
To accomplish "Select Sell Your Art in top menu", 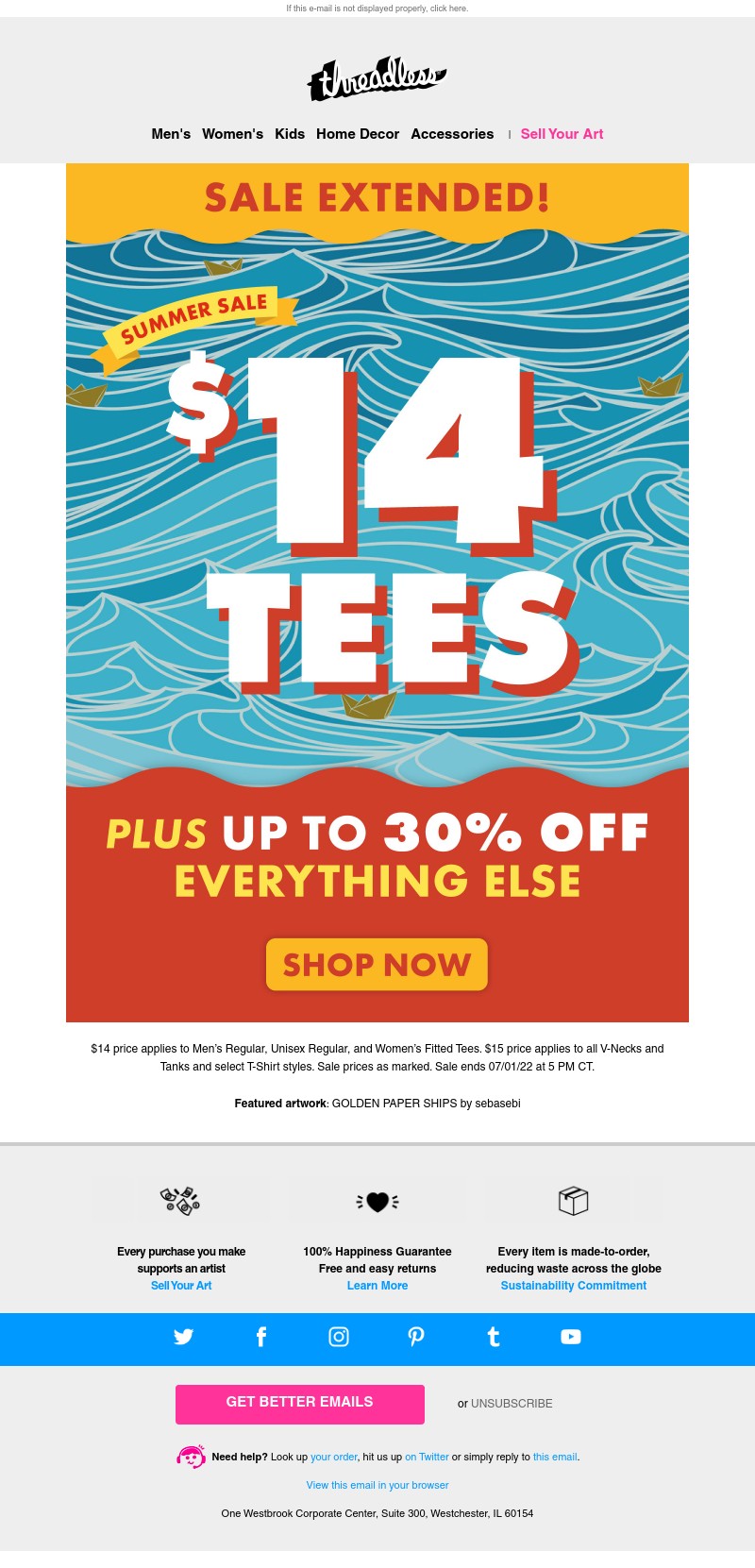I will [562, 134].
